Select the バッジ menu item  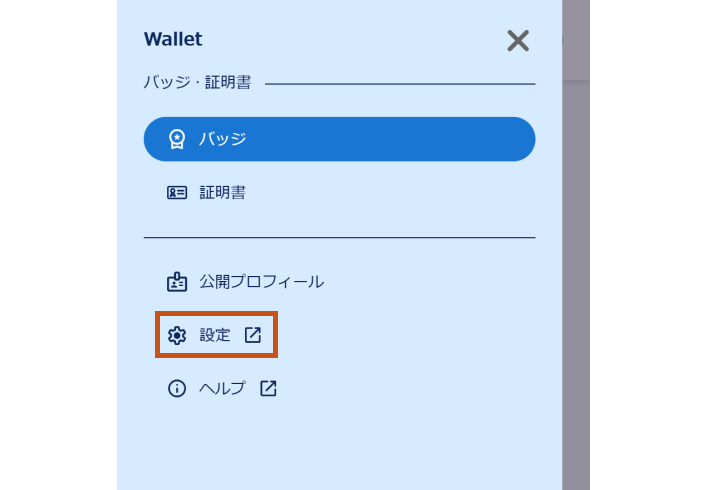pos(339,139)
